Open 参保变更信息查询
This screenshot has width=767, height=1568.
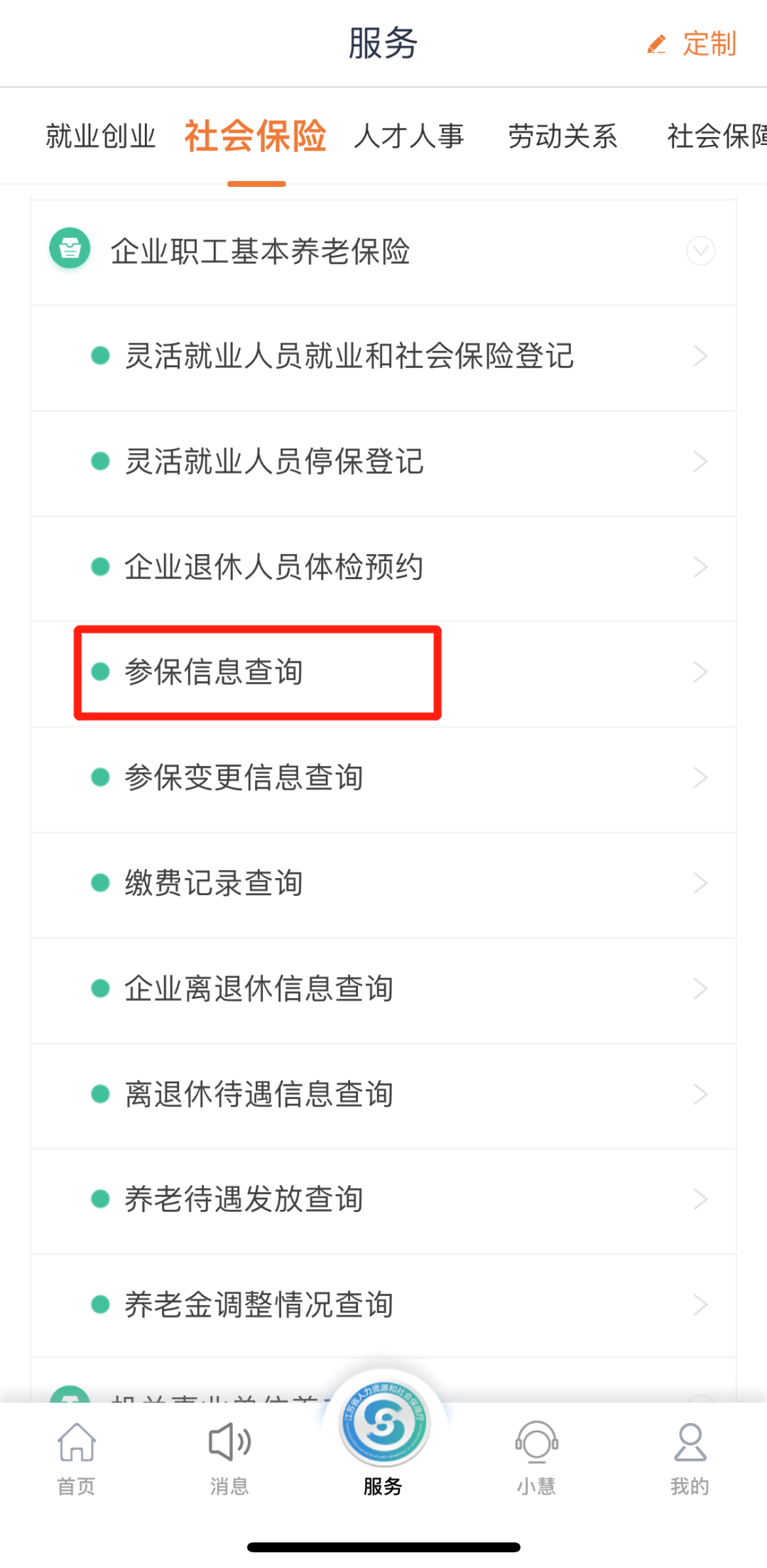383,778
